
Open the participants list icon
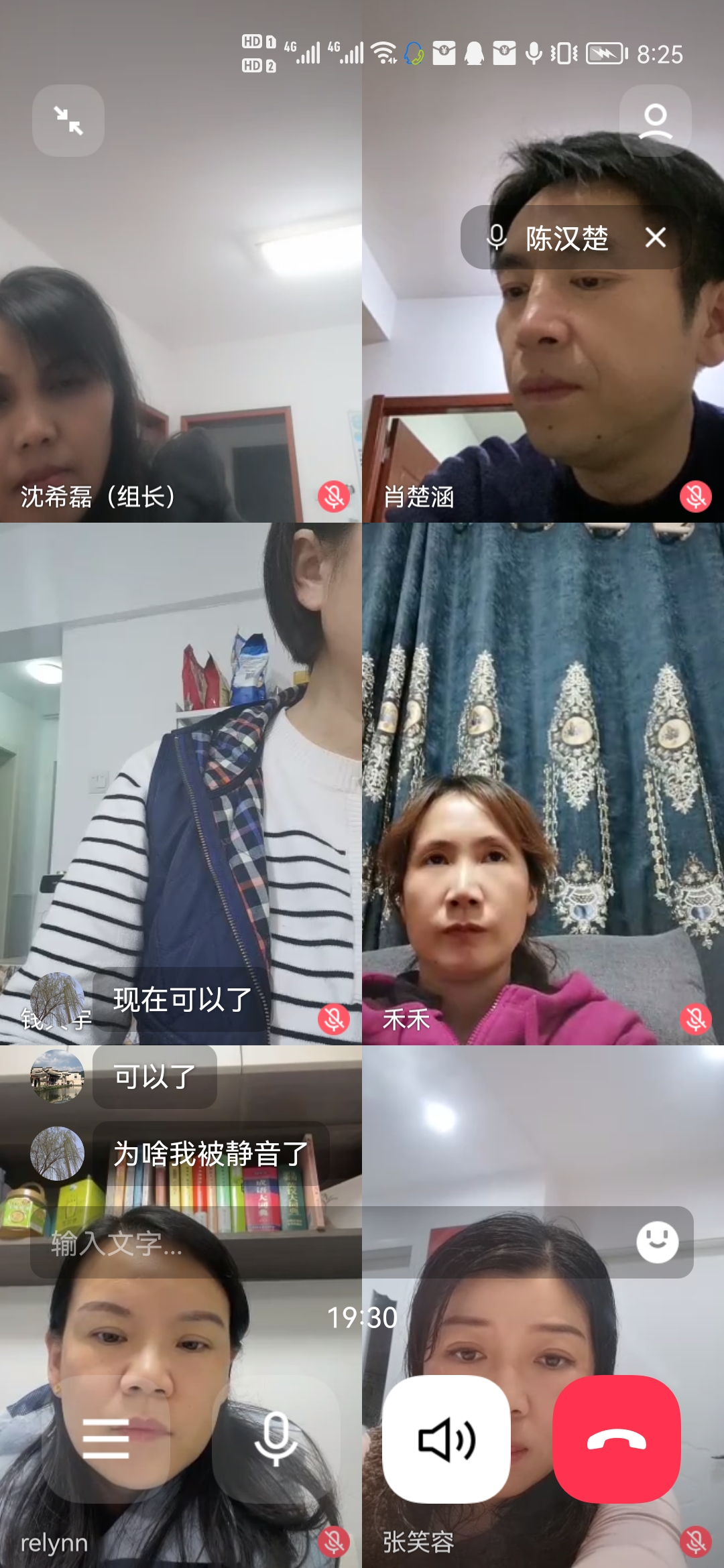pyautogui.click(x=655, y=121)
